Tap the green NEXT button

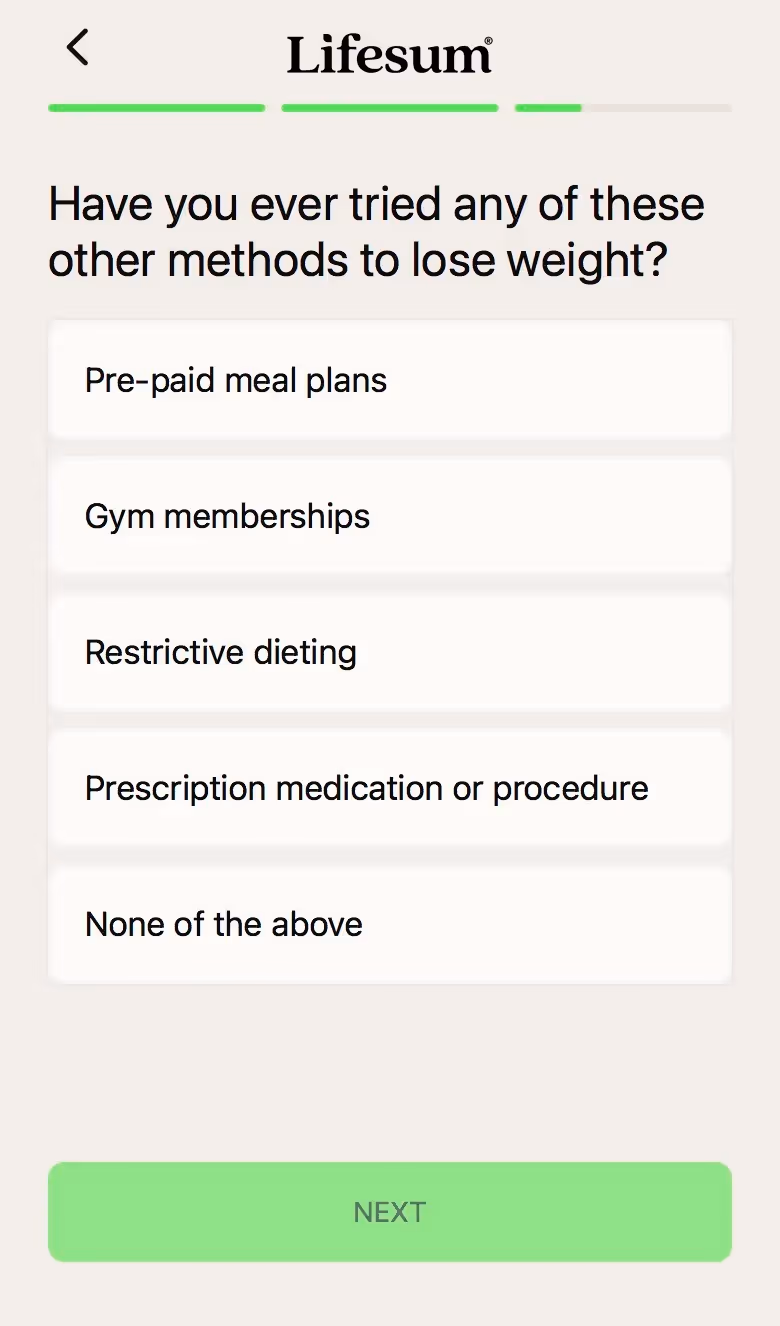coord(390,1212)
